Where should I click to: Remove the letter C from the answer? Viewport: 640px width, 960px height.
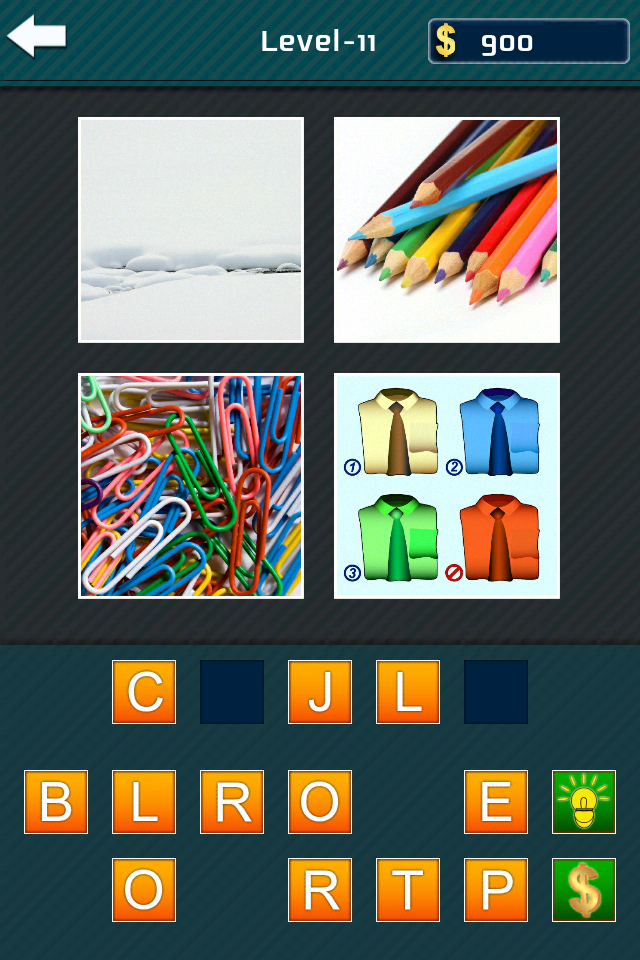[144, 691]
